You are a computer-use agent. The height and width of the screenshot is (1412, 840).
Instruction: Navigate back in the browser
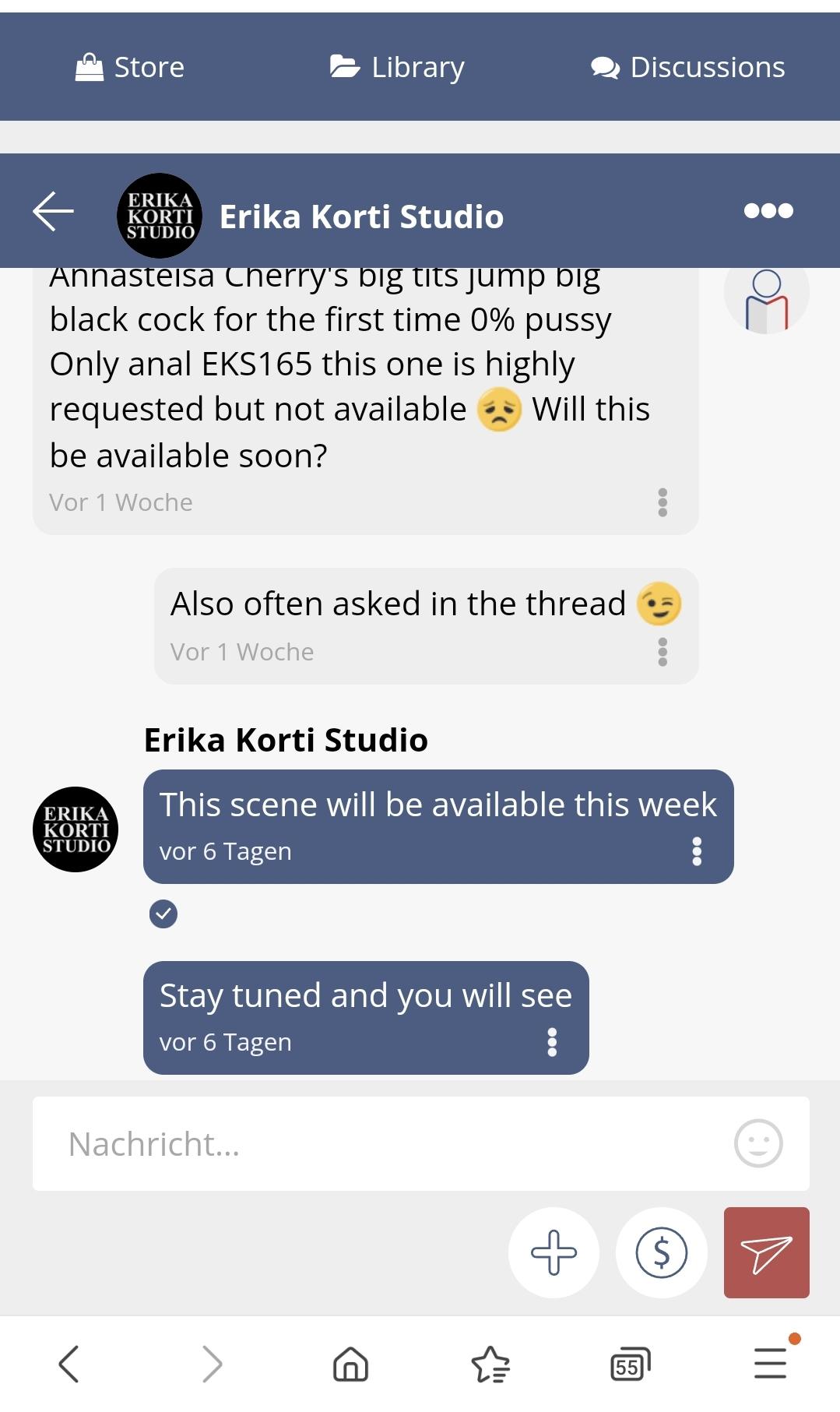pyautogui.click(x=69, y=1364)
